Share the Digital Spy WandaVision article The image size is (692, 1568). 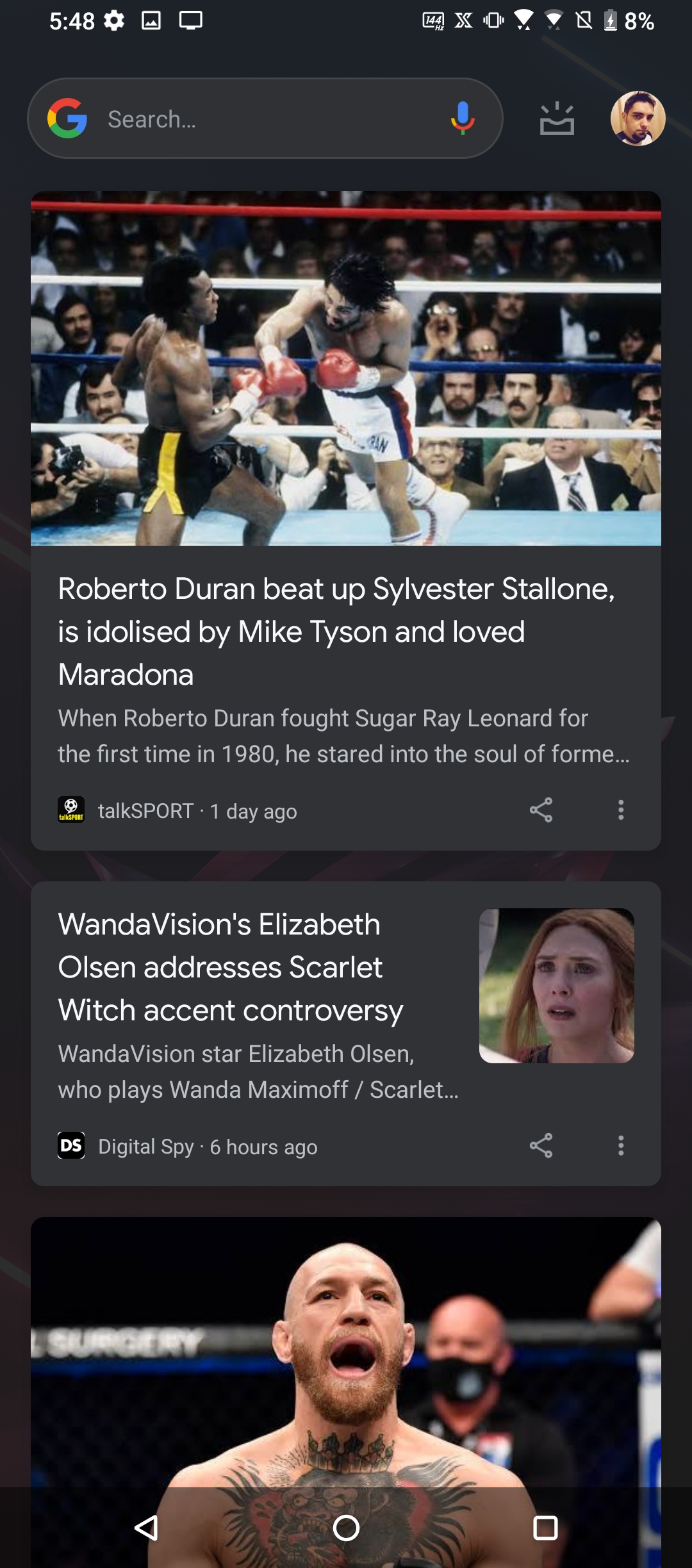point(541,1146)
